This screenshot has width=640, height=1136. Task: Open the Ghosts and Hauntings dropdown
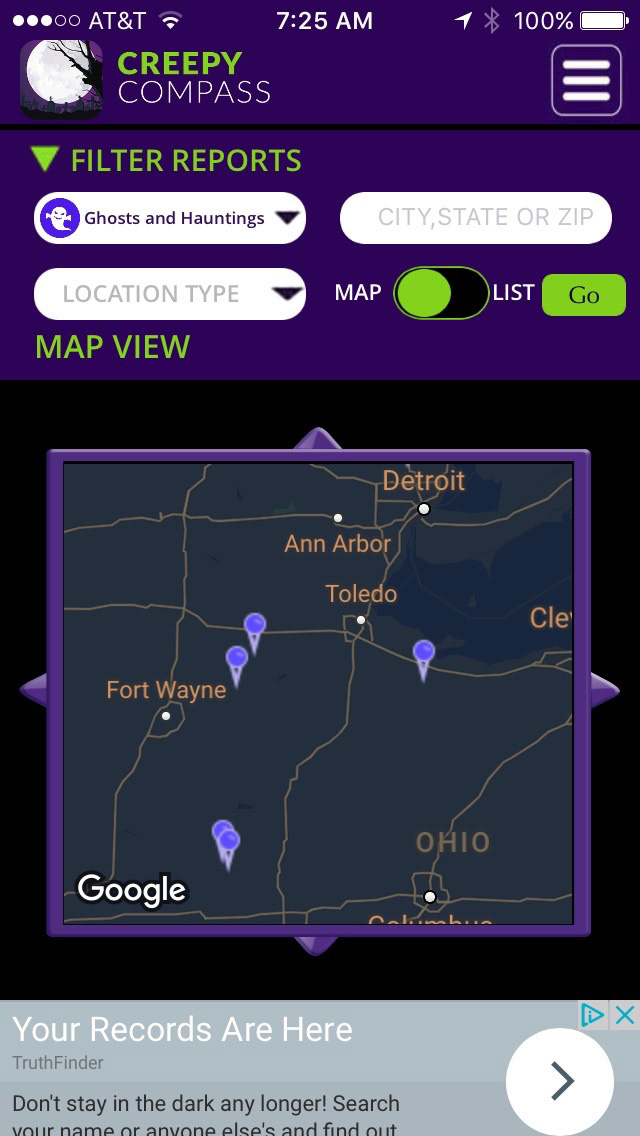pyautogui.click(x=170, y=217)
